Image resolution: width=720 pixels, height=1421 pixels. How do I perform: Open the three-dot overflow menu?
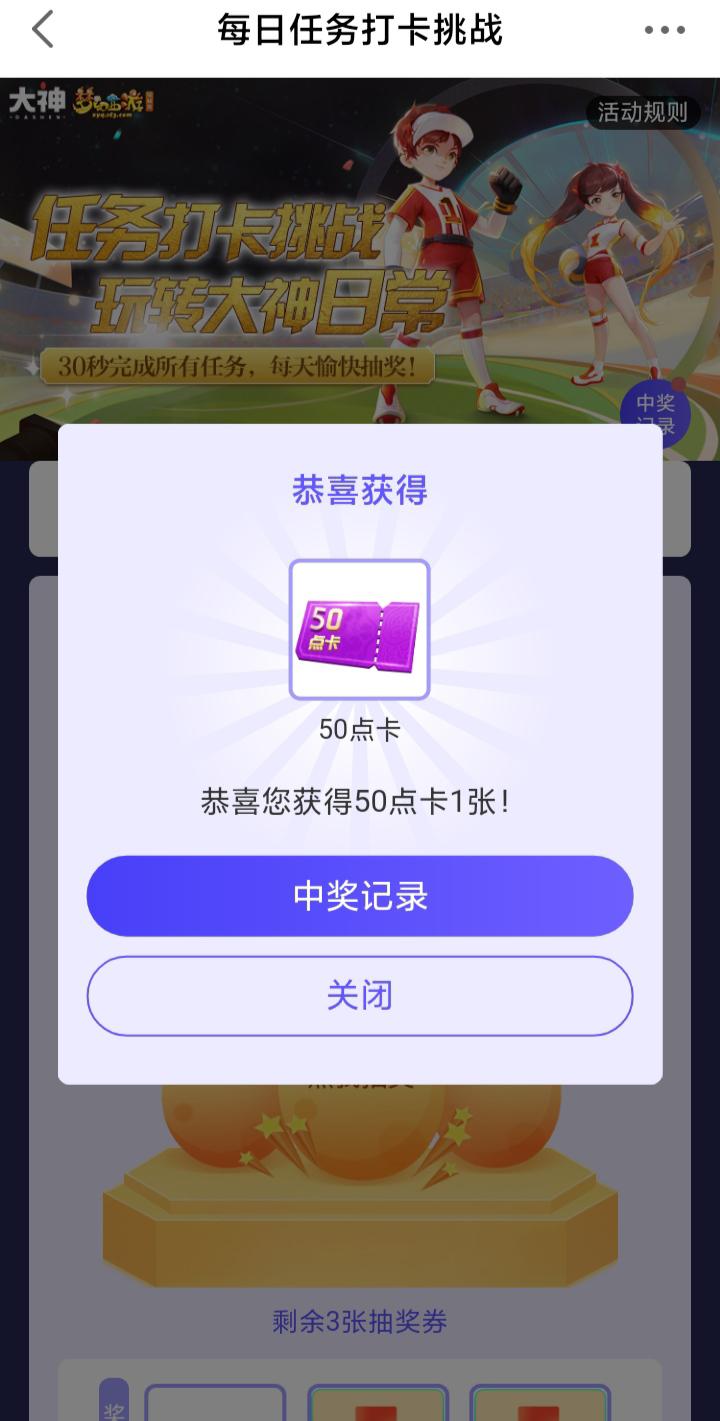(664, 30)
